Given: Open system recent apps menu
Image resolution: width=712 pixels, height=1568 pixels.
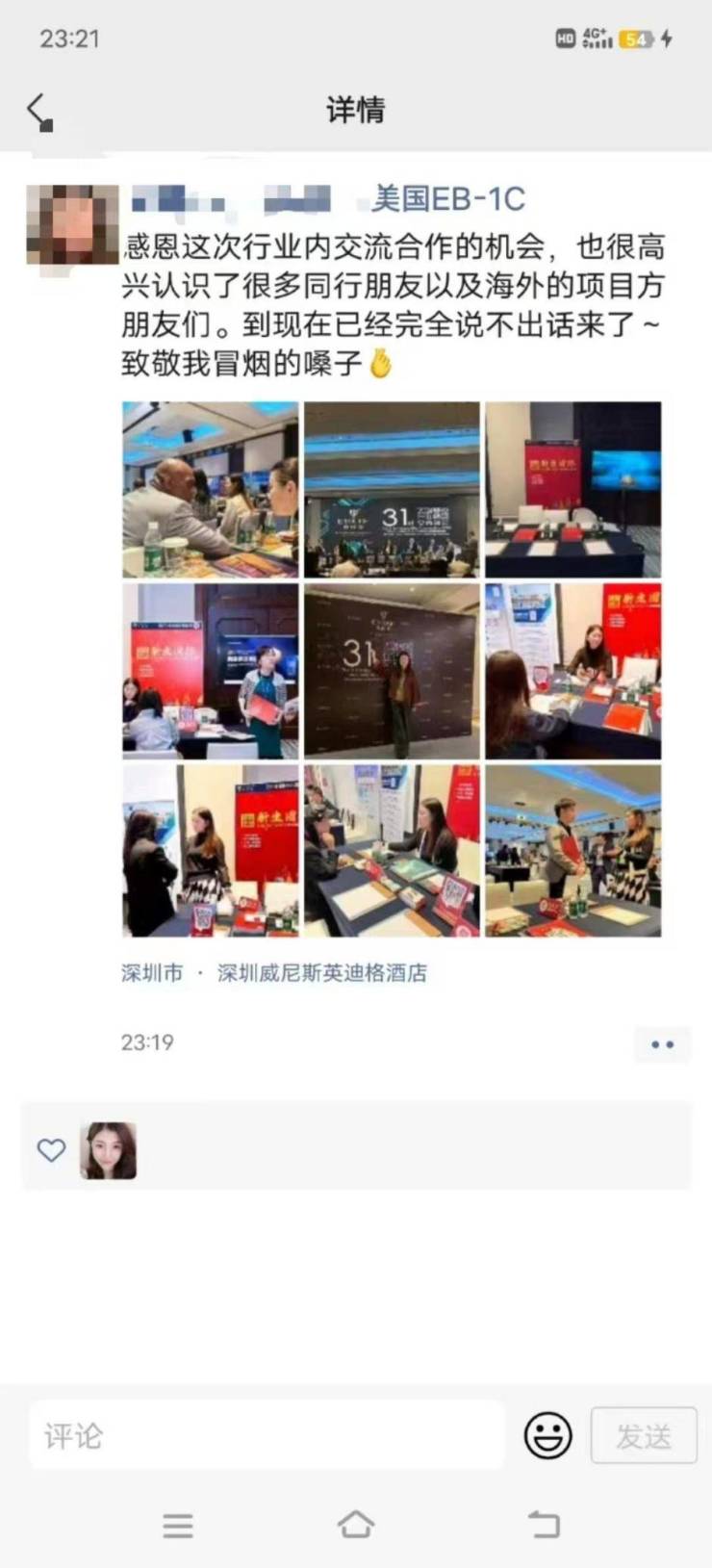Looking at the screenshot, I should tap(178, 1525).
